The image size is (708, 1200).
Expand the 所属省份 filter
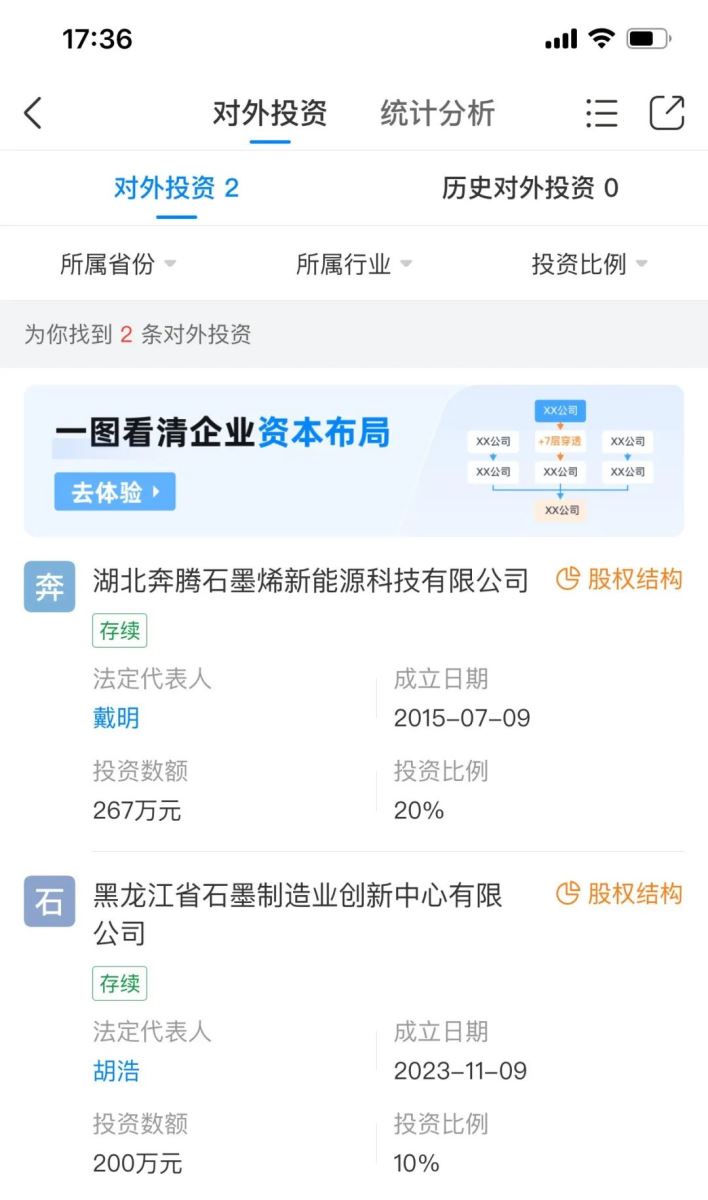coord(118,264)
